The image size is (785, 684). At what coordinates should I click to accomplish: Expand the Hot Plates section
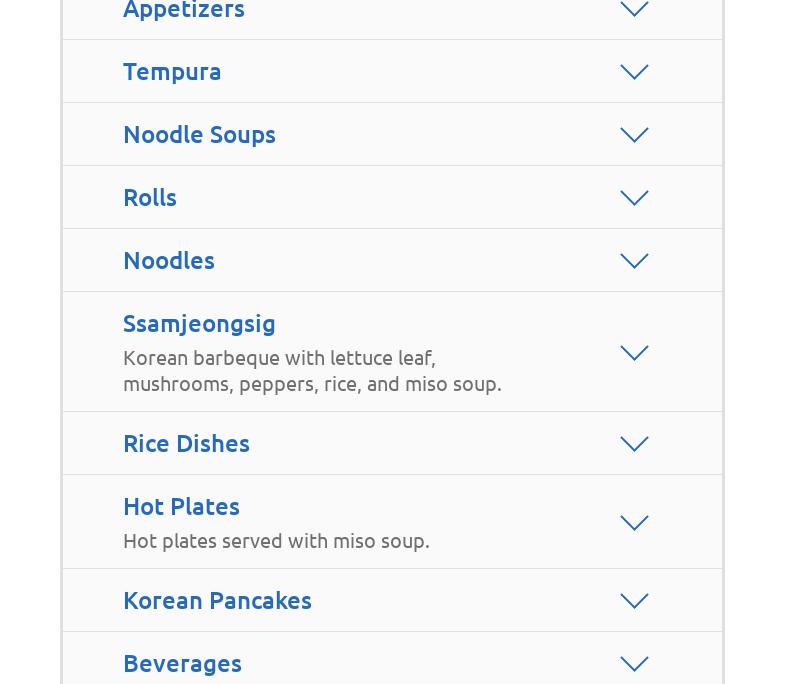click(634, 523)
